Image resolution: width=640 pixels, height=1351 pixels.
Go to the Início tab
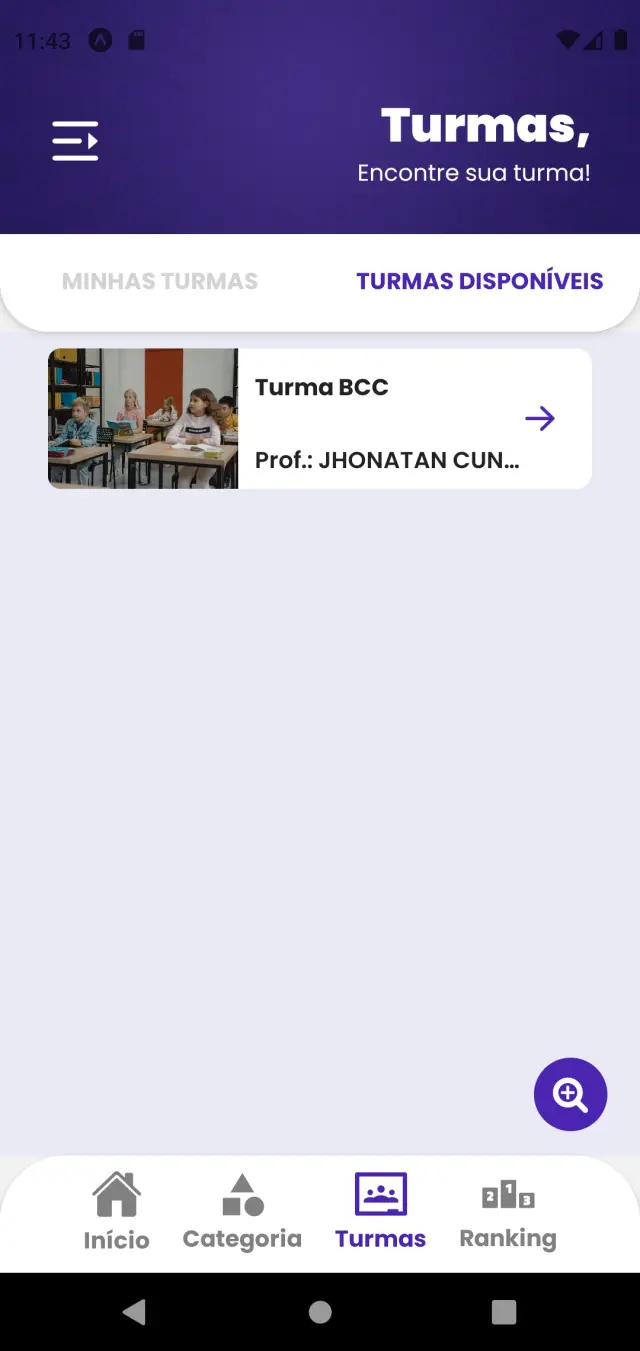[117, 1211]
